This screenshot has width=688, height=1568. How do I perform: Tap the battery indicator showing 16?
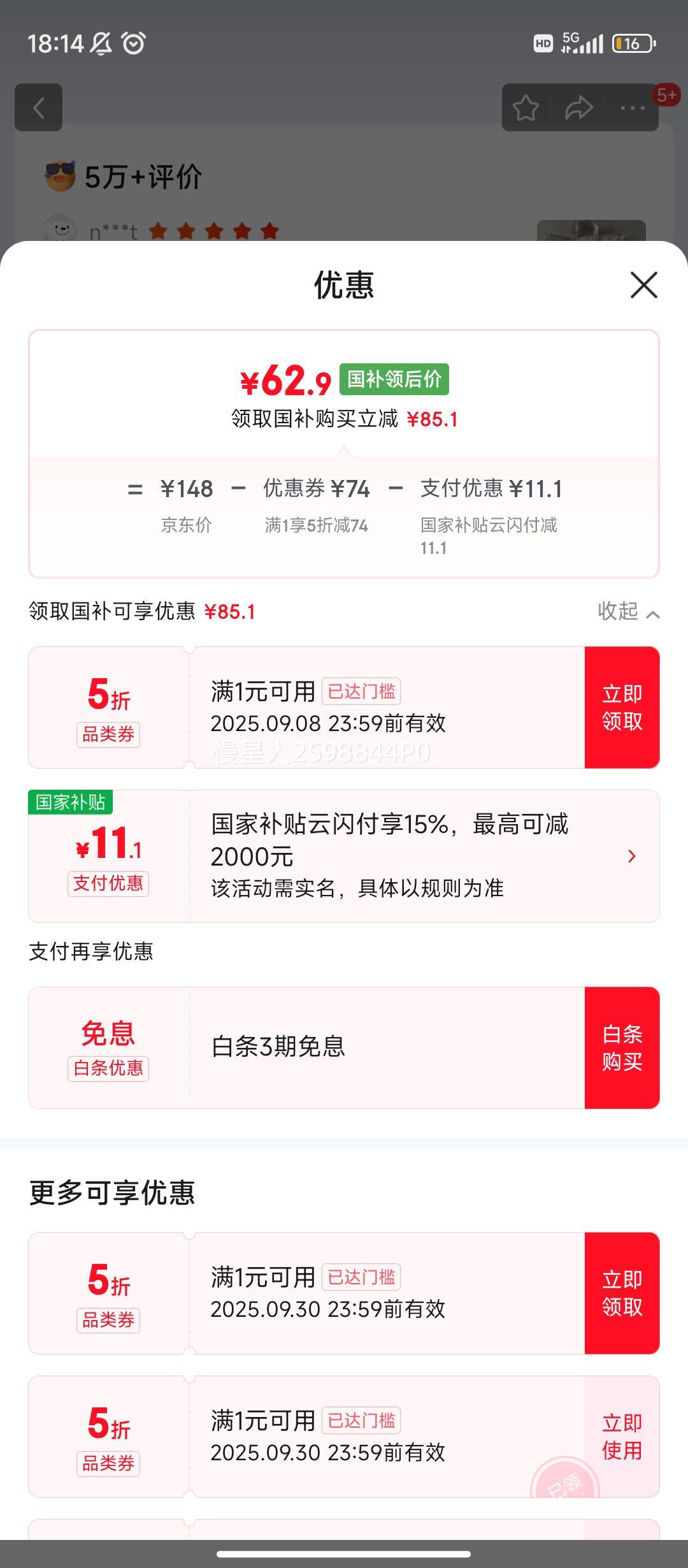click(x=632, y=43)
